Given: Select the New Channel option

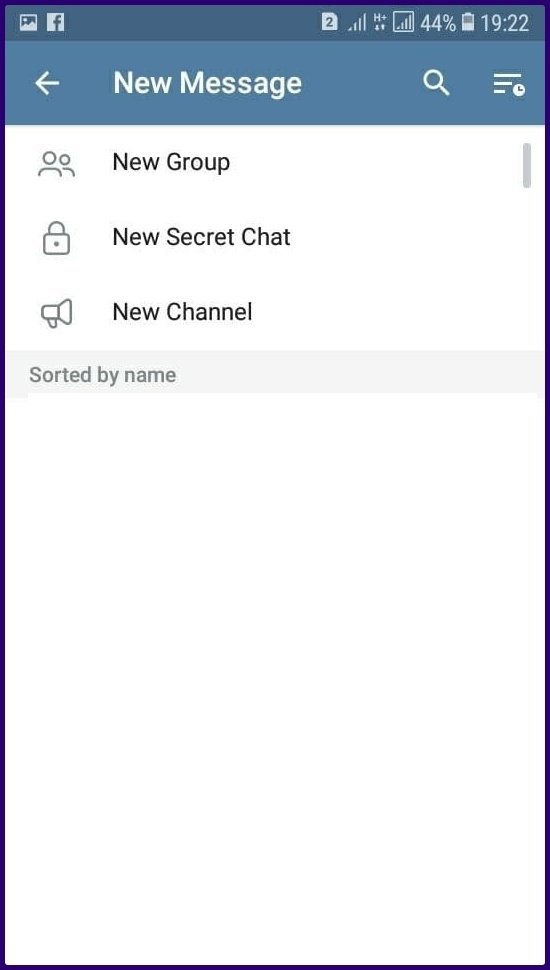Looking at the screenshot, I should click(275, 312).
